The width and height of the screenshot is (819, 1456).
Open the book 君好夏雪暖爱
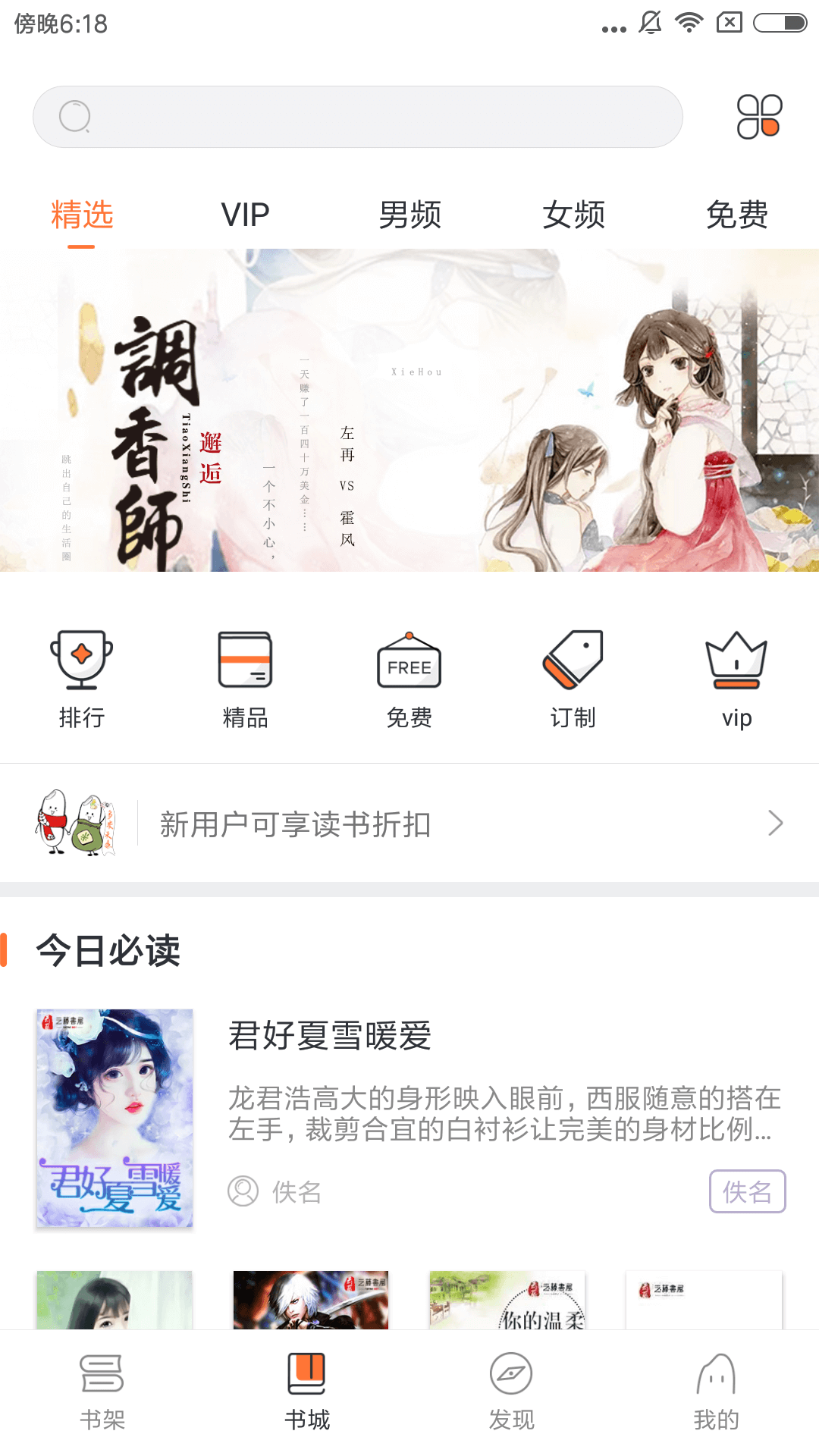pyautogui.click(x=330, y=1036)
